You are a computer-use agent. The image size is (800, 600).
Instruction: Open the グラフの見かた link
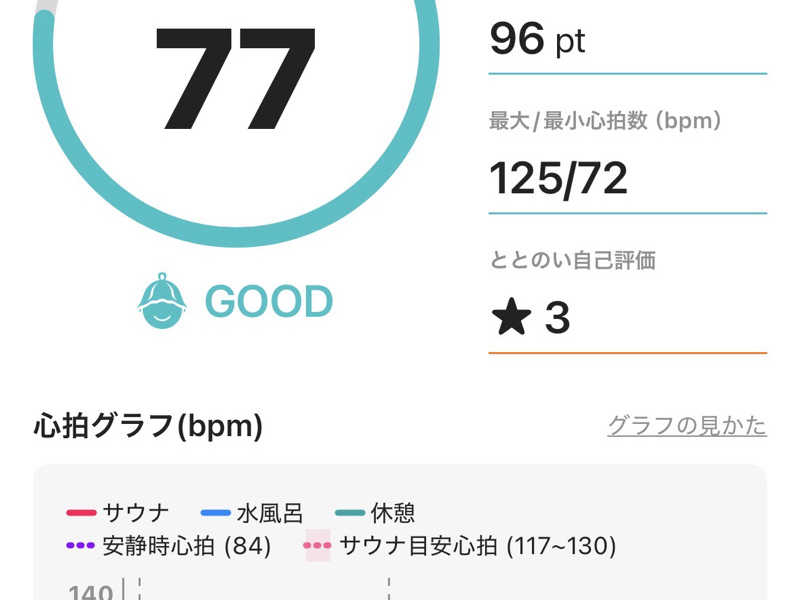click(x=686, y=426)
